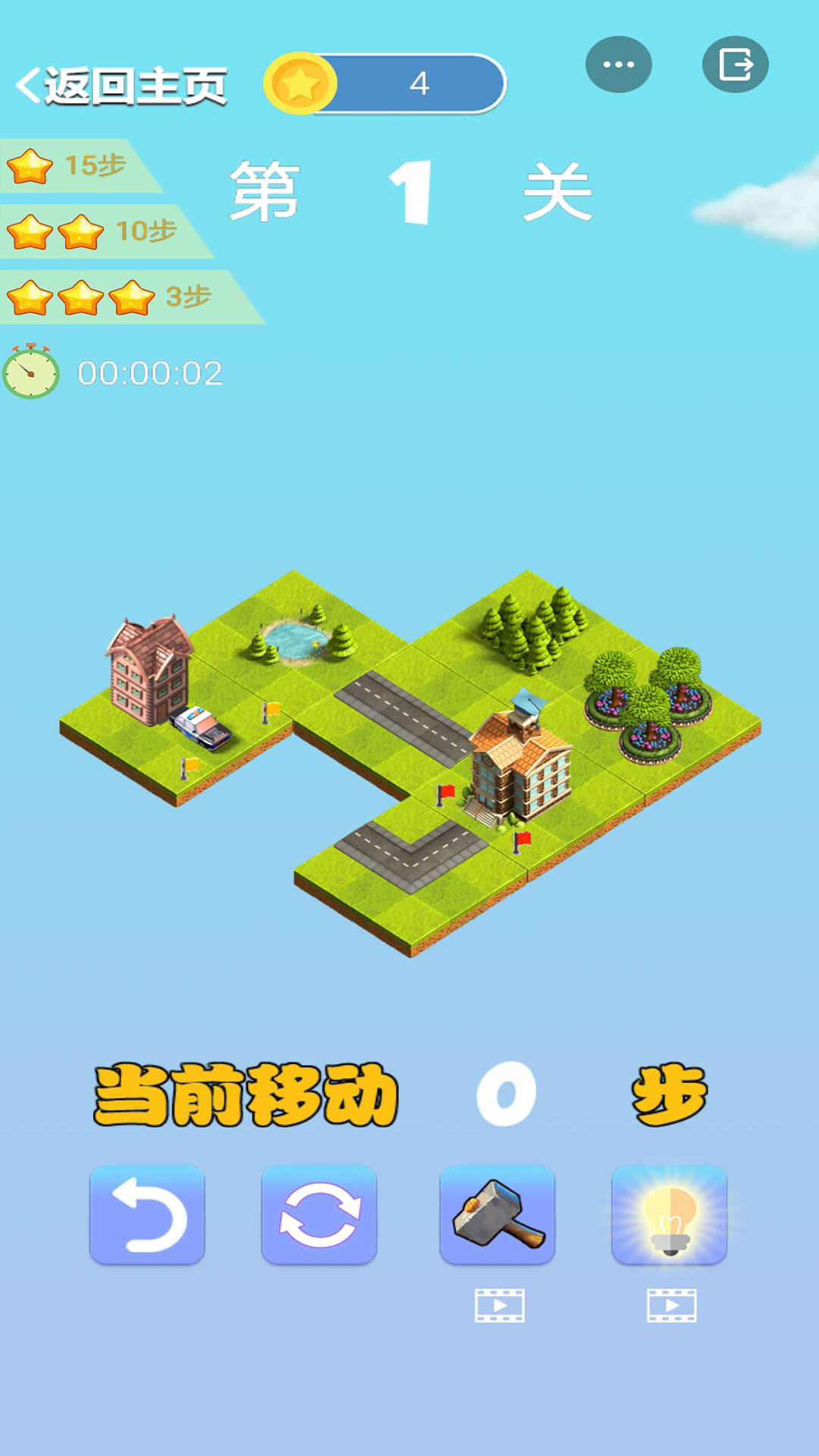Open the three-dot more menu
Image resolution: width=819 pixels, height=1456 pixels.
pyautogui.click(x=619, y=64)
